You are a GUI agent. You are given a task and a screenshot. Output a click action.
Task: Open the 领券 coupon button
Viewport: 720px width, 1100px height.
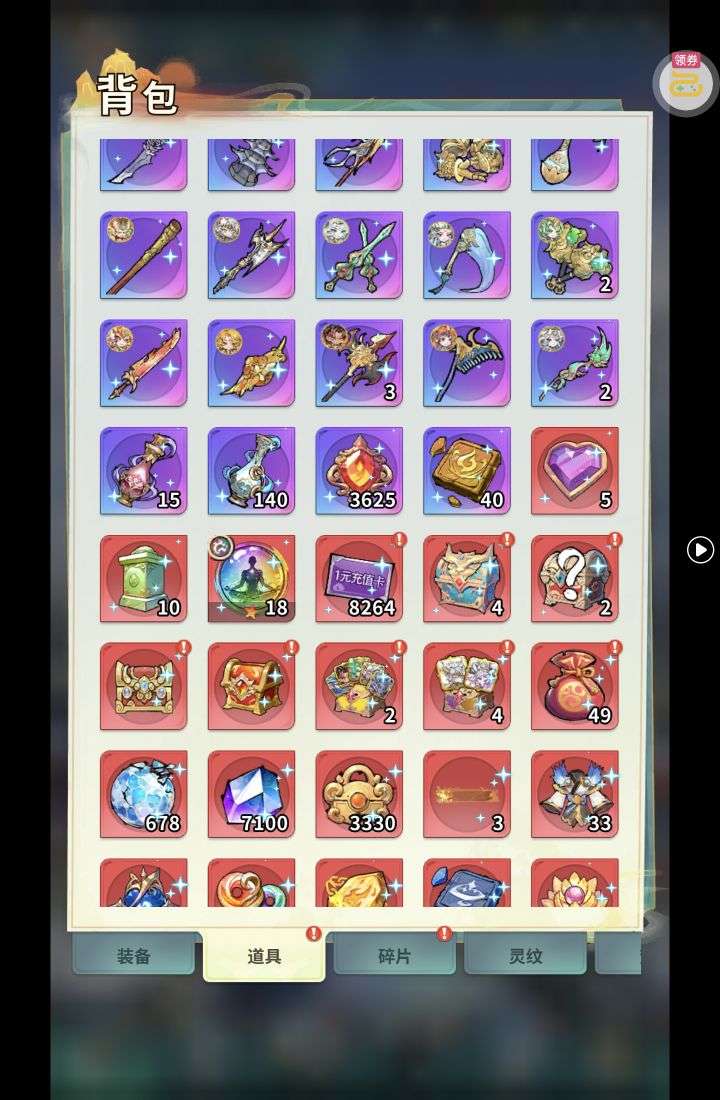[686, 84]
